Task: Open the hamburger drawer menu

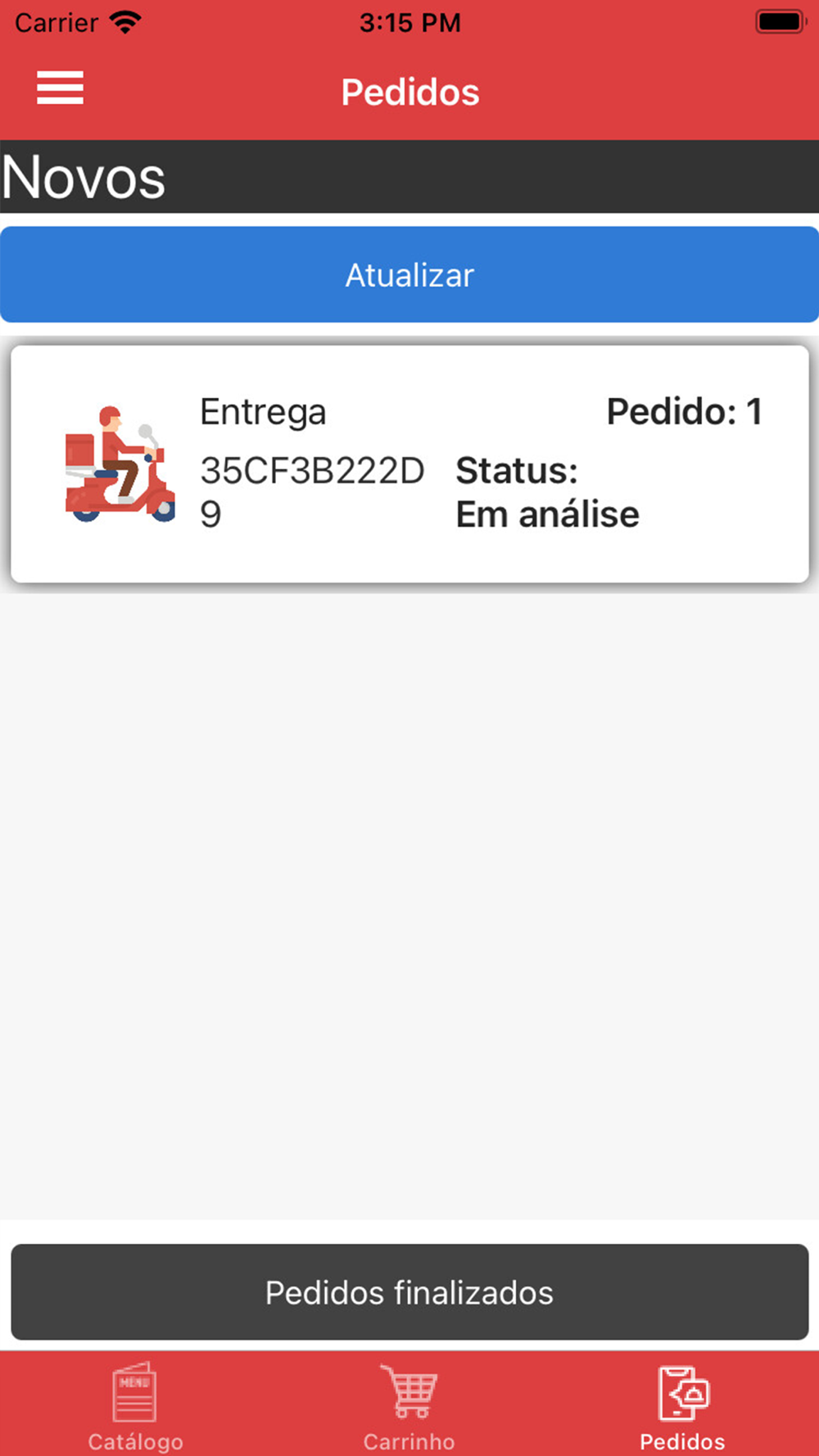Action: point(60,88)
